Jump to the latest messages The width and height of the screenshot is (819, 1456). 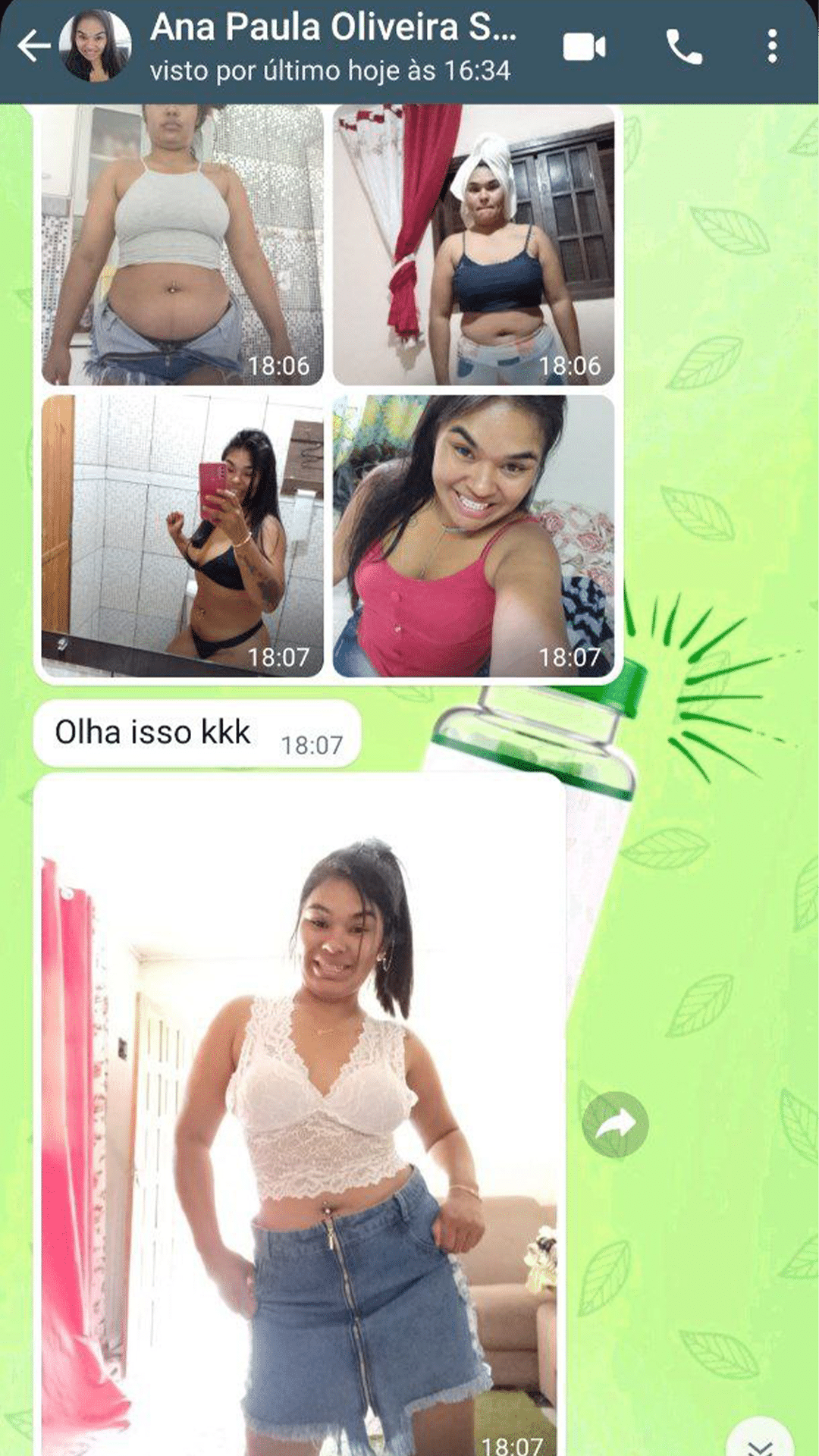click(x=760, y=1439)
